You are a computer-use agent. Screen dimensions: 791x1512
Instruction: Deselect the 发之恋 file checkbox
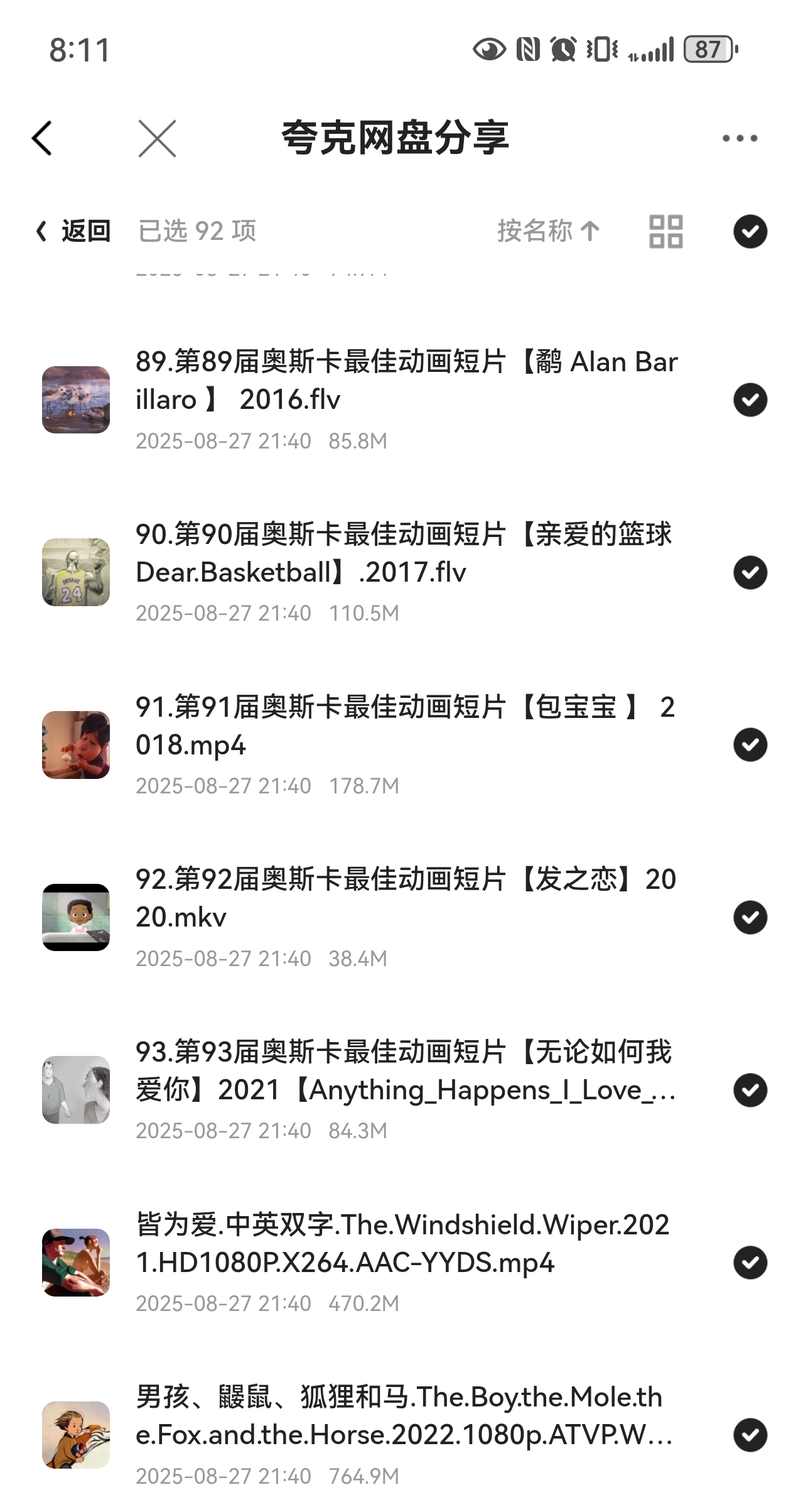tap(750, 917)
